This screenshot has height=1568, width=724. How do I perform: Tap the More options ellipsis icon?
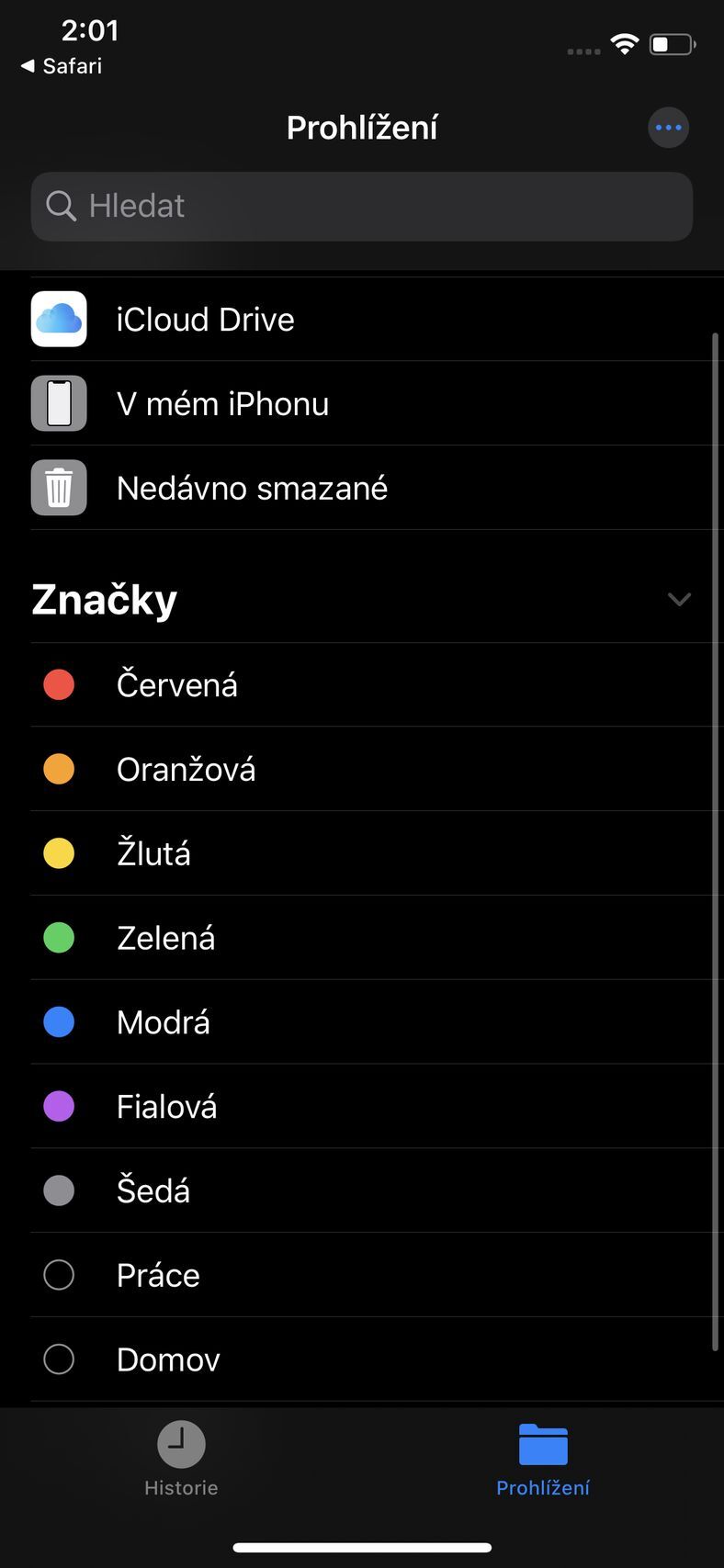tap(668, 127)
